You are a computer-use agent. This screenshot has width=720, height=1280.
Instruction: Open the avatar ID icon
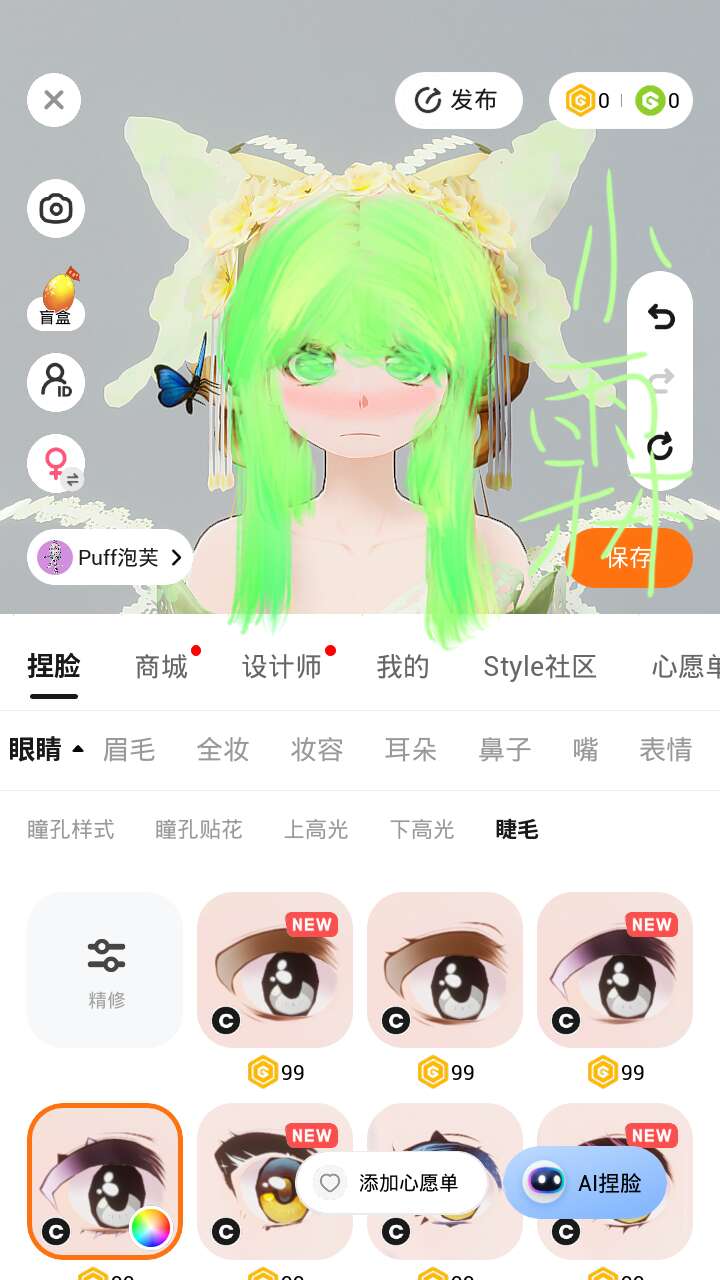[56, 382]
